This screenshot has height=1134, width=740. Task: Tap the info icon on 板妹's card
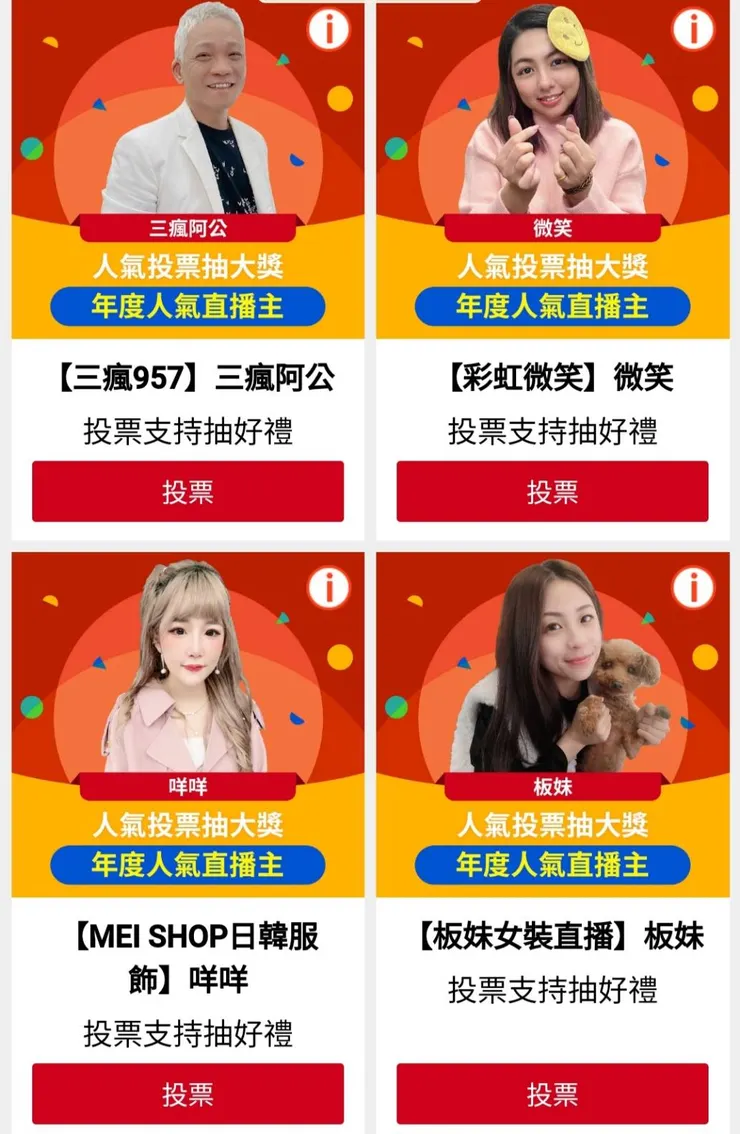pyautogui.click(x=693, y=588)
